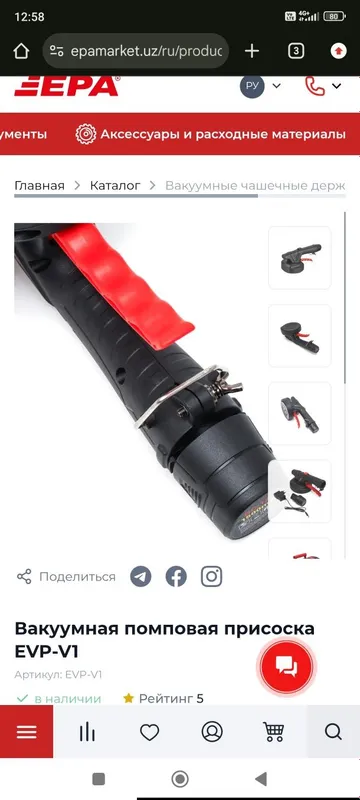Open the favorites heart in bottom bar

(149, 732)
